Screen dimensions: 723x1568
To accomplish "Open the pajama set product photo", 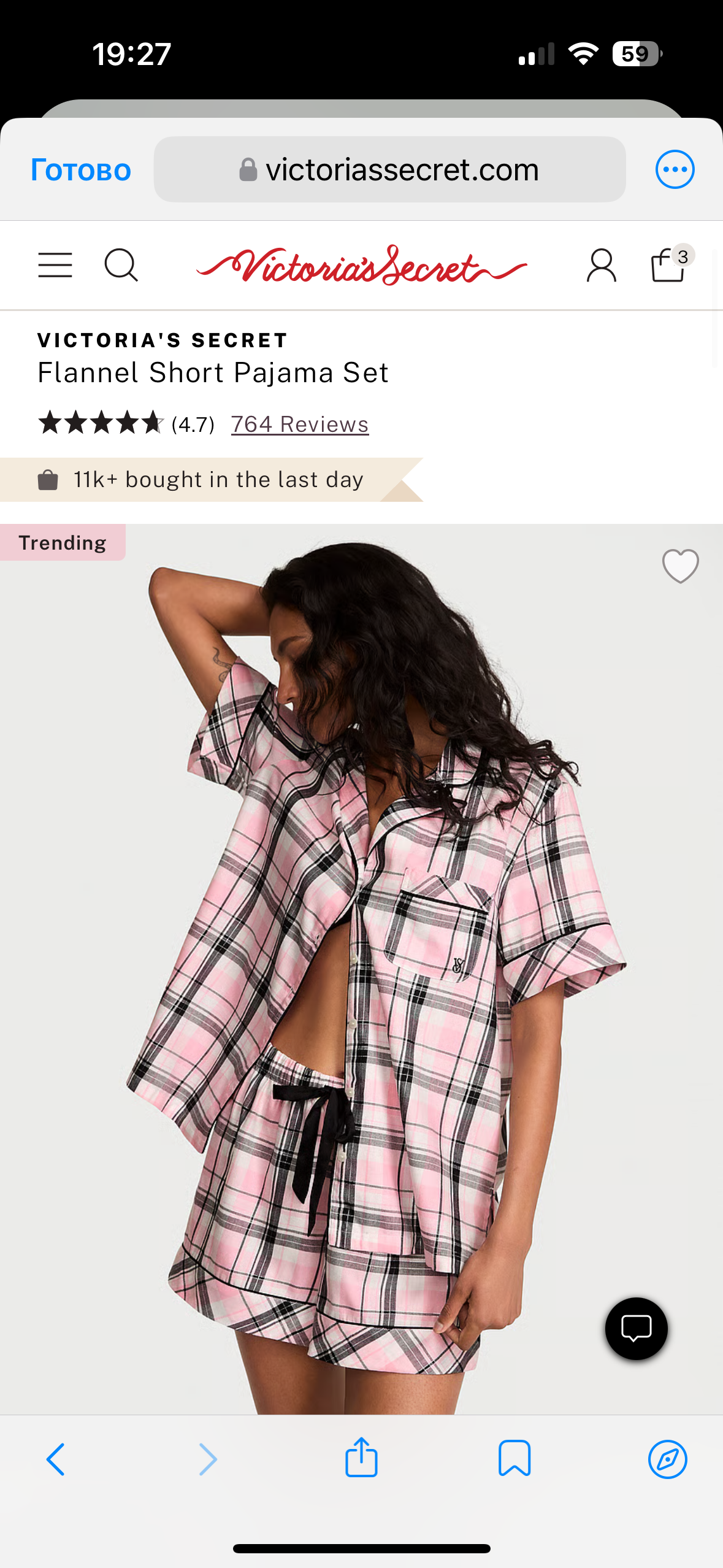I will pos(362,969).
